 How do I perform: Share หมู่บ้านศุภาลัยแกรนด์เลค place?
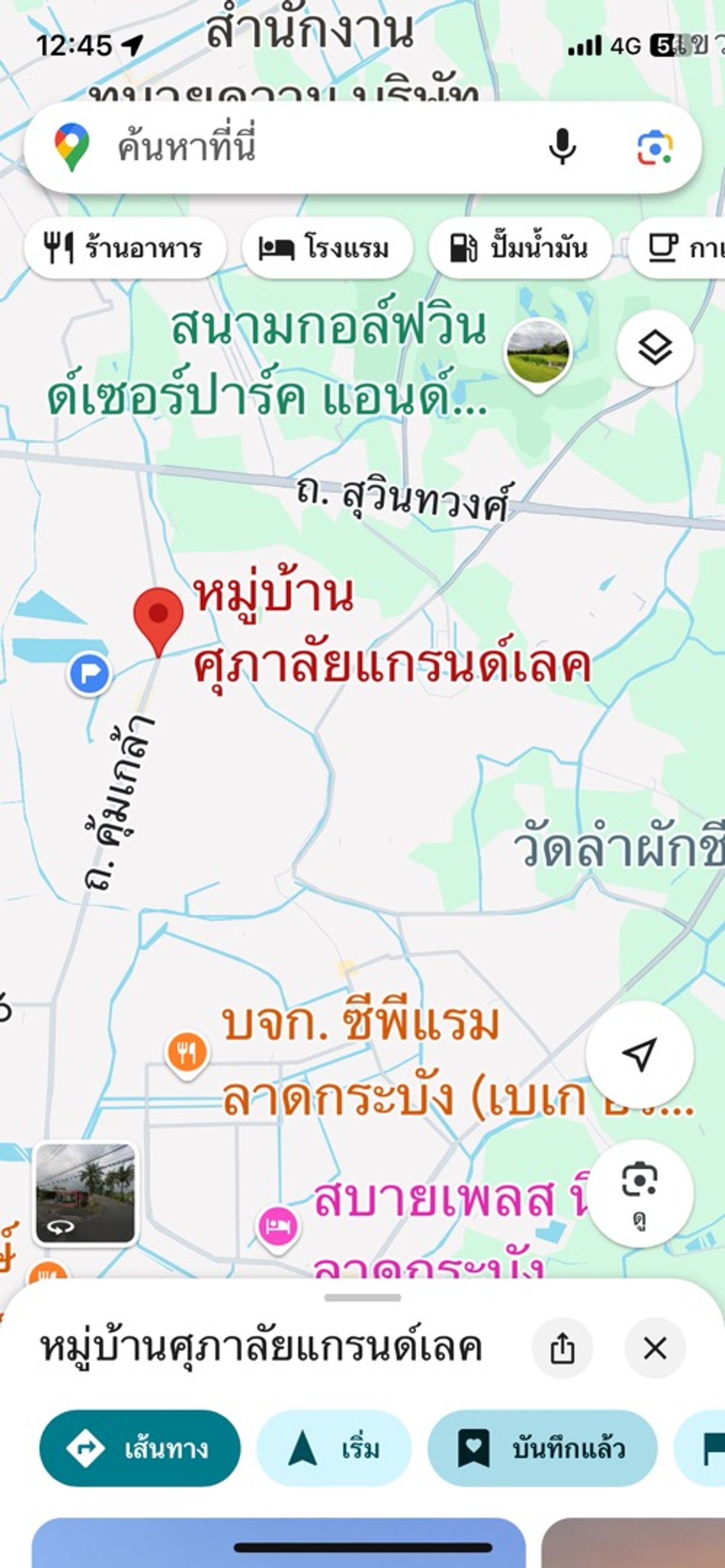click(562, 1348)
